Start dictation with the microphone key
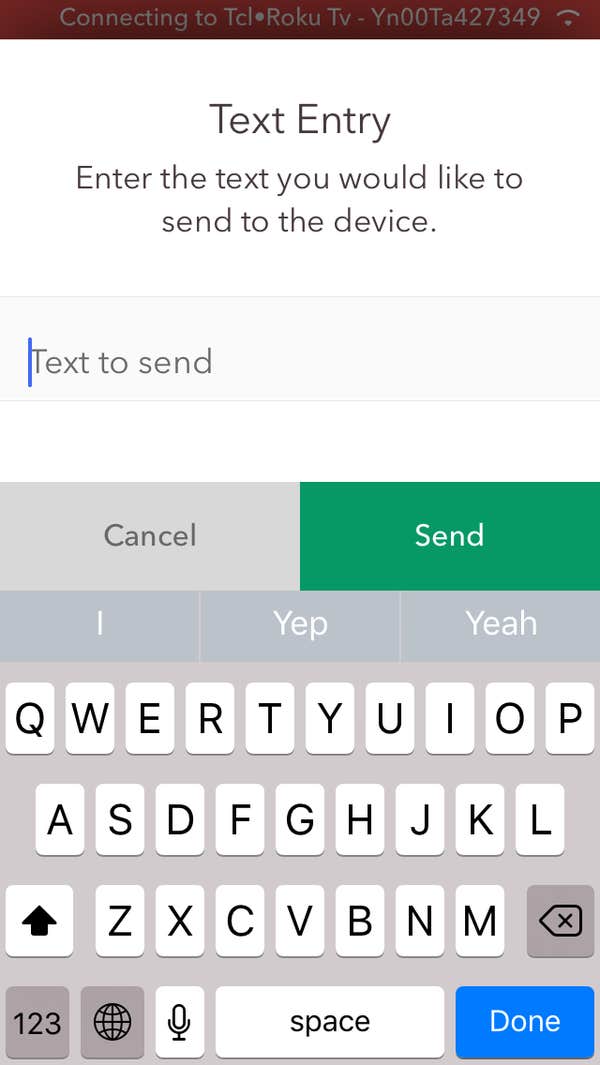This screenshot has width=600, height=1065. coord(180,1021)
